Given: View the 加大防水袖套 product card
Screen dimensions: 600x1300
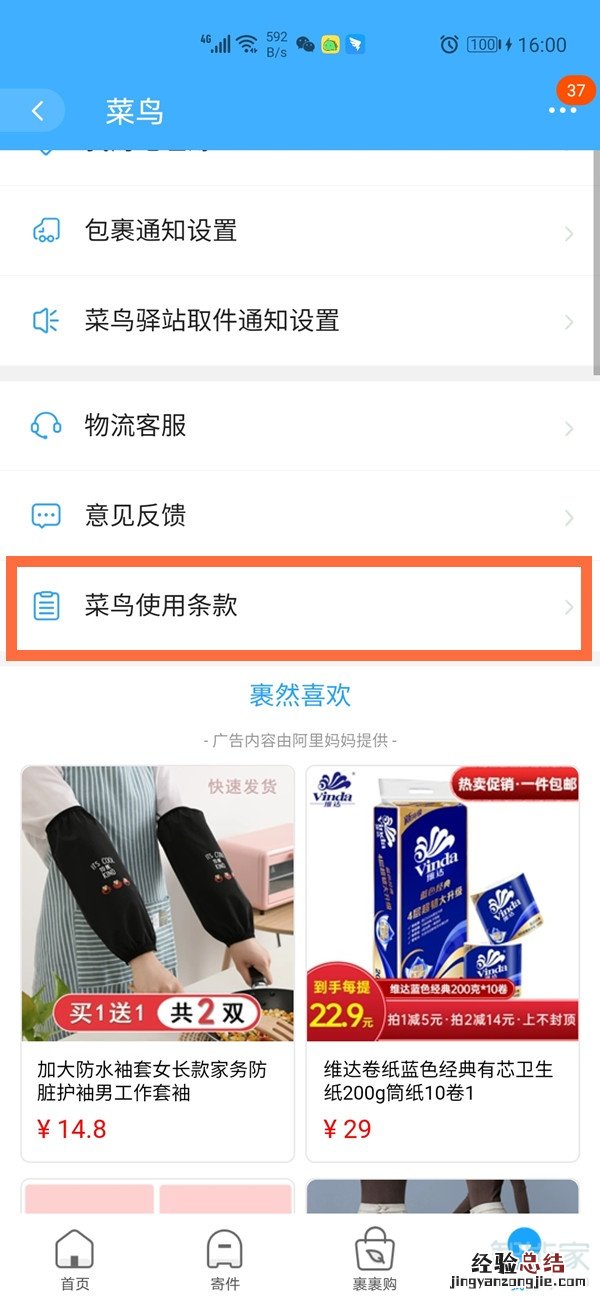Looking at the screenshot, I should point(158,960).
